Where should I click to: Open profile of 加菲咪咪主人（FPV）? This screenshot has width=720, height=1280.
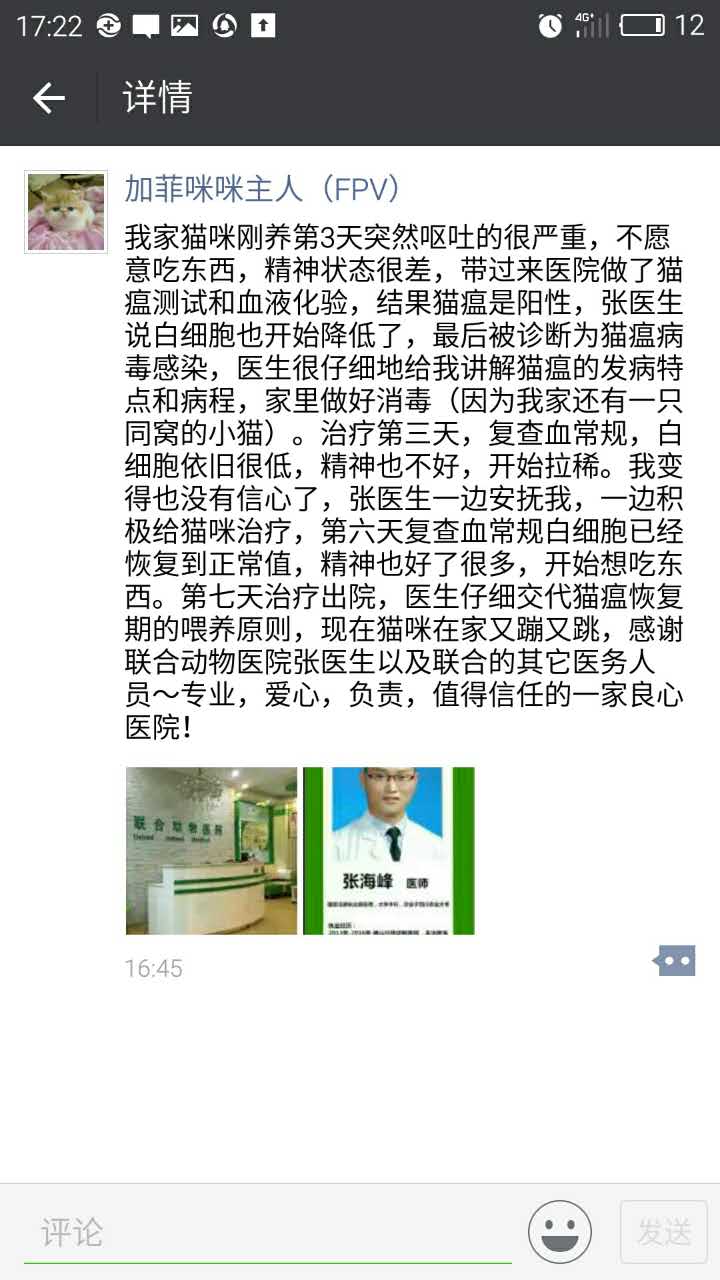263,188
